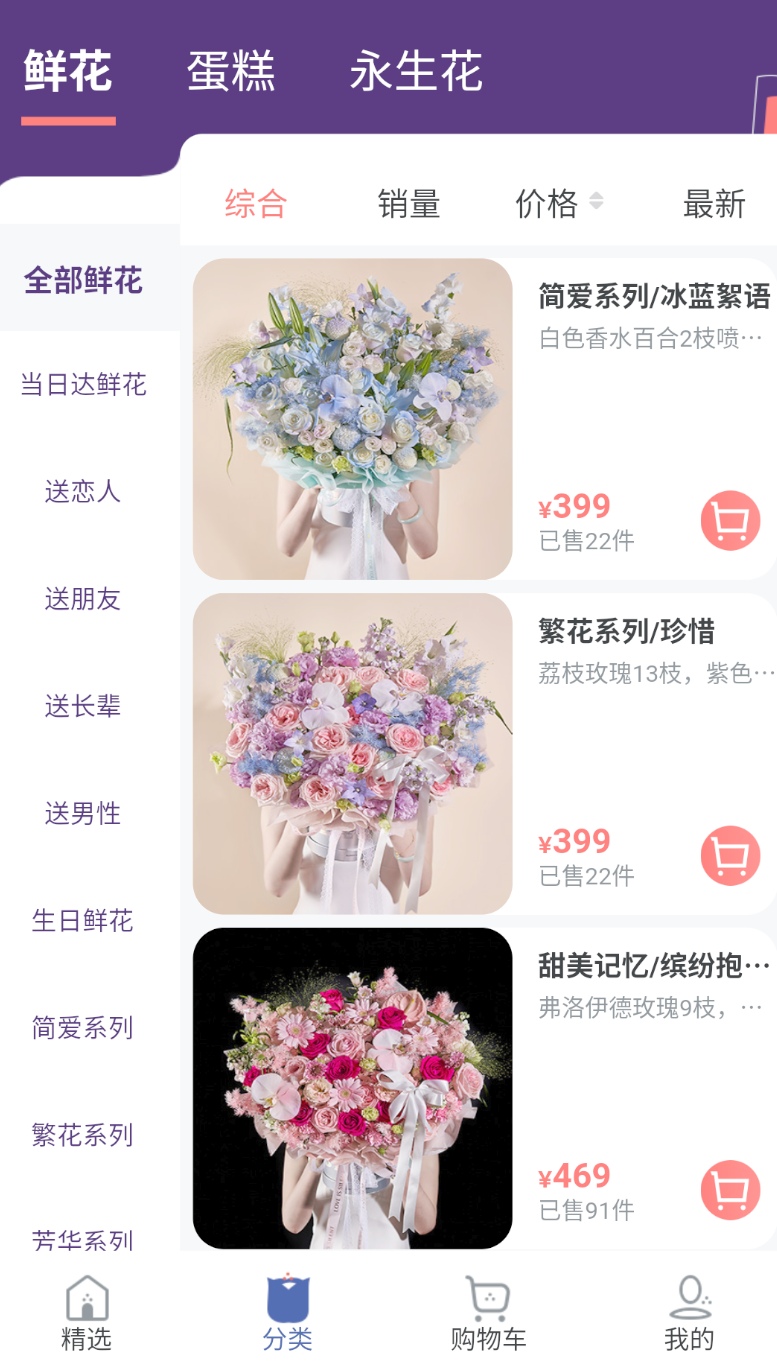Viewport: 777px width, 1368px height.
Task: Show 最新 products first
Action: coord(714,204)
